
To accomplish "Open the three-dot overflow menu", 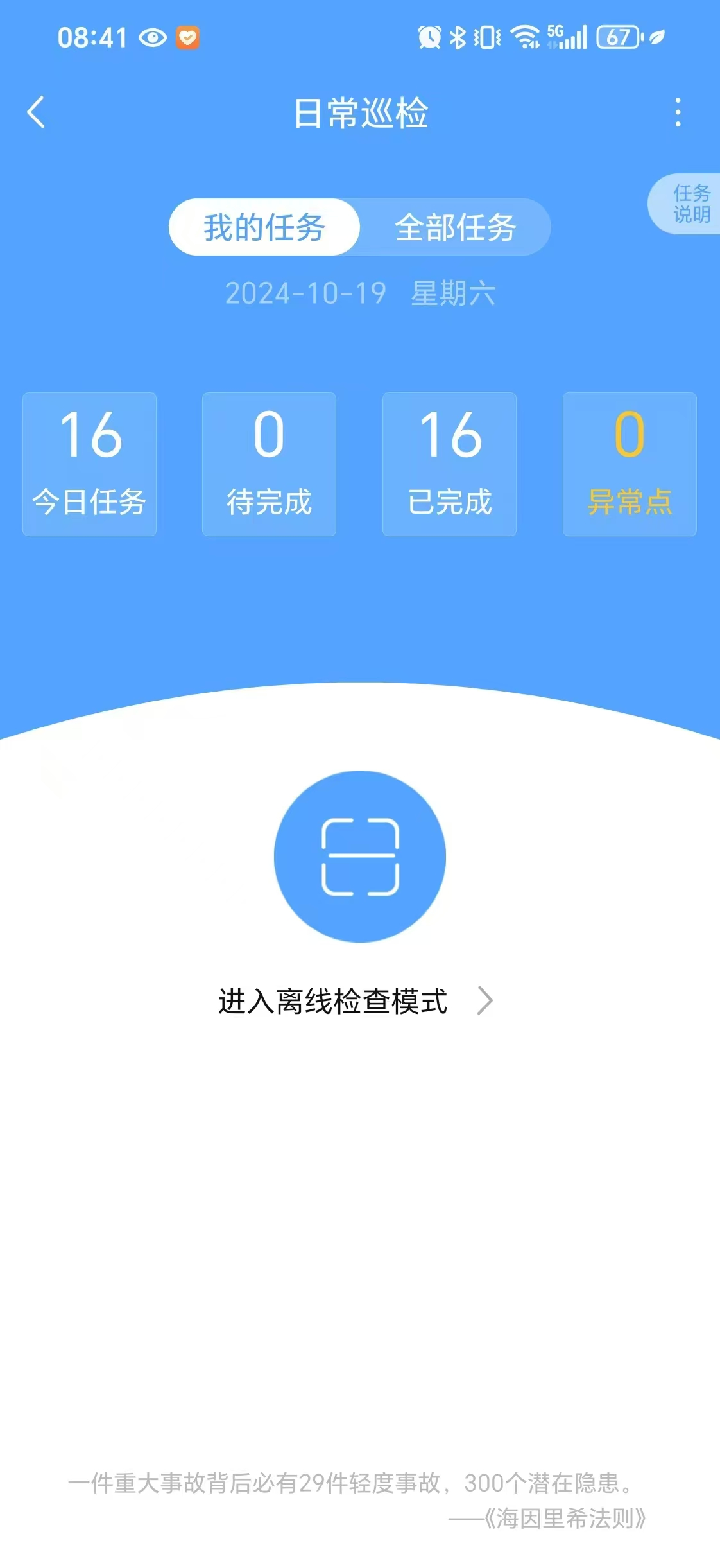I will [678, 112].
